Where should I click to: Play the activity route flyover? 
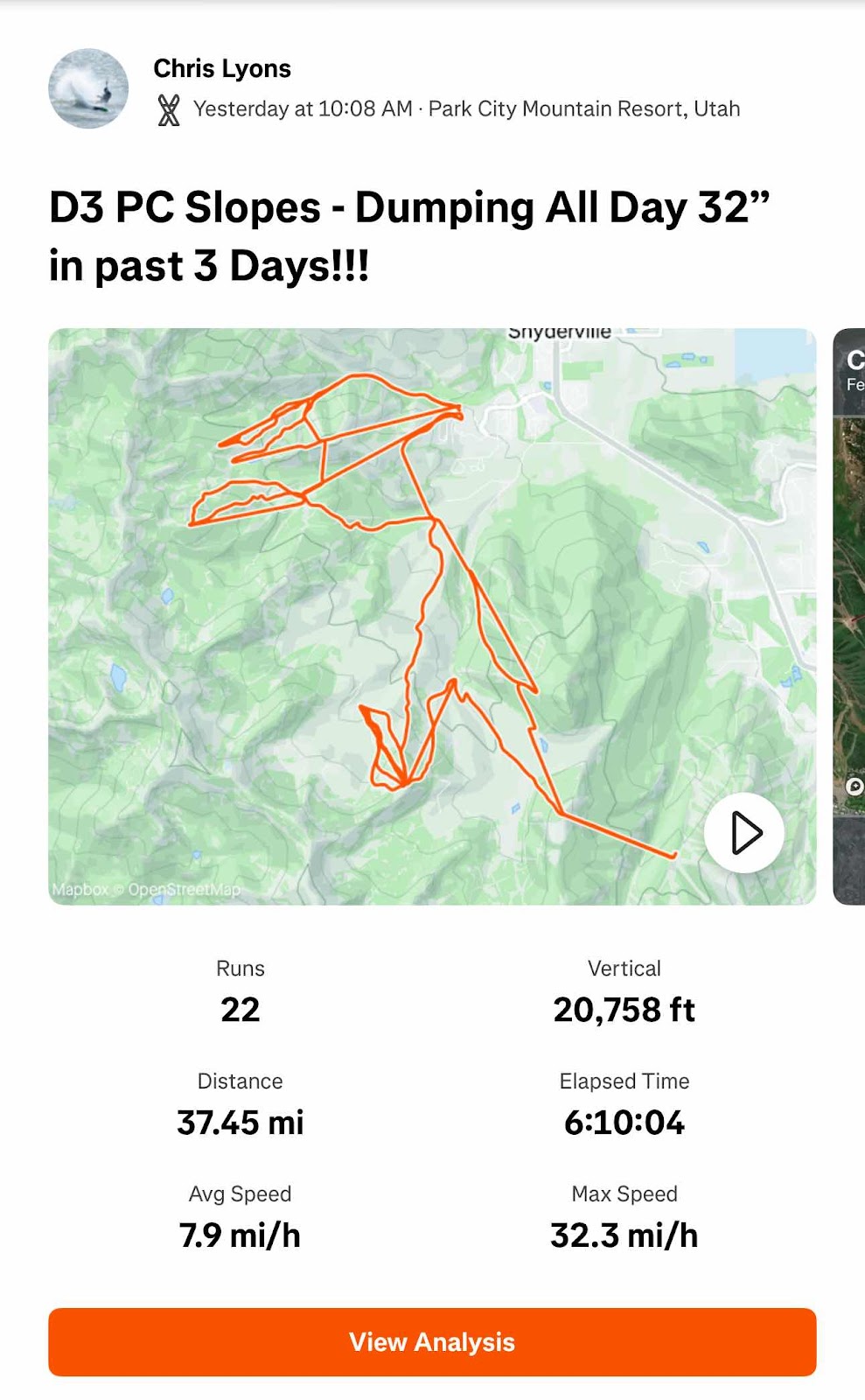[x=744, y=833]
